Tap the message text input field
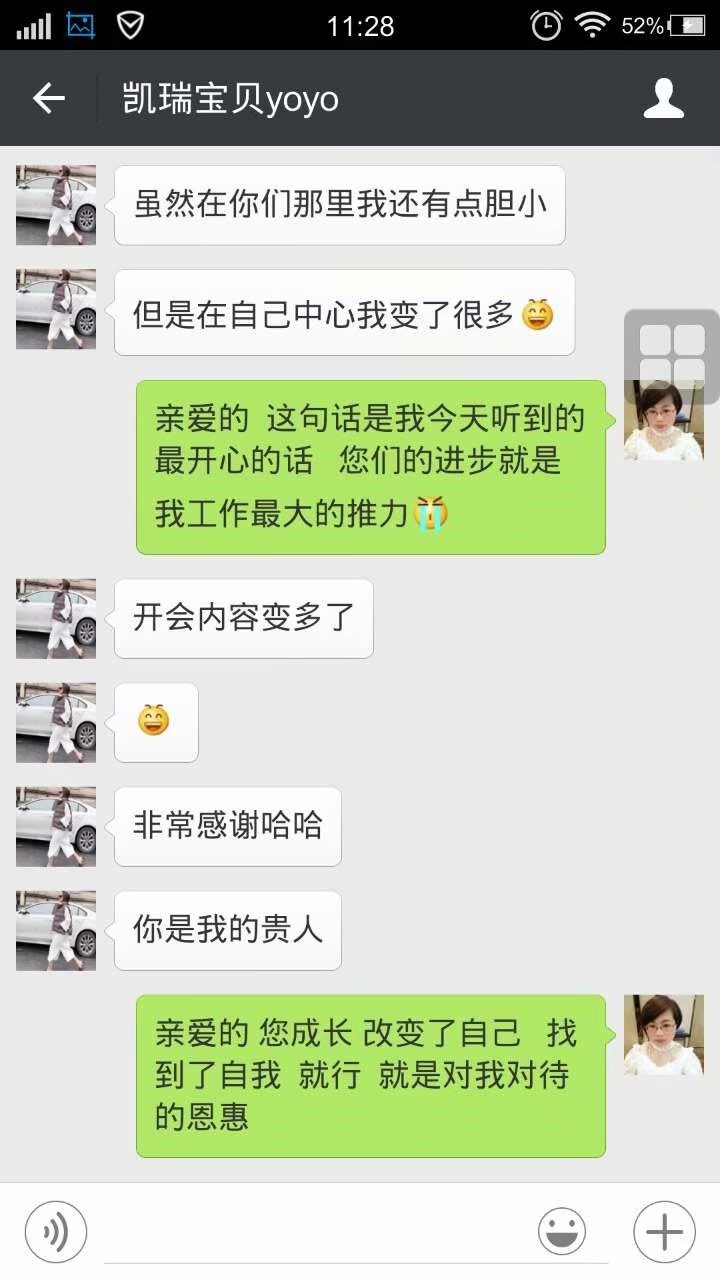 point(312,1231)
